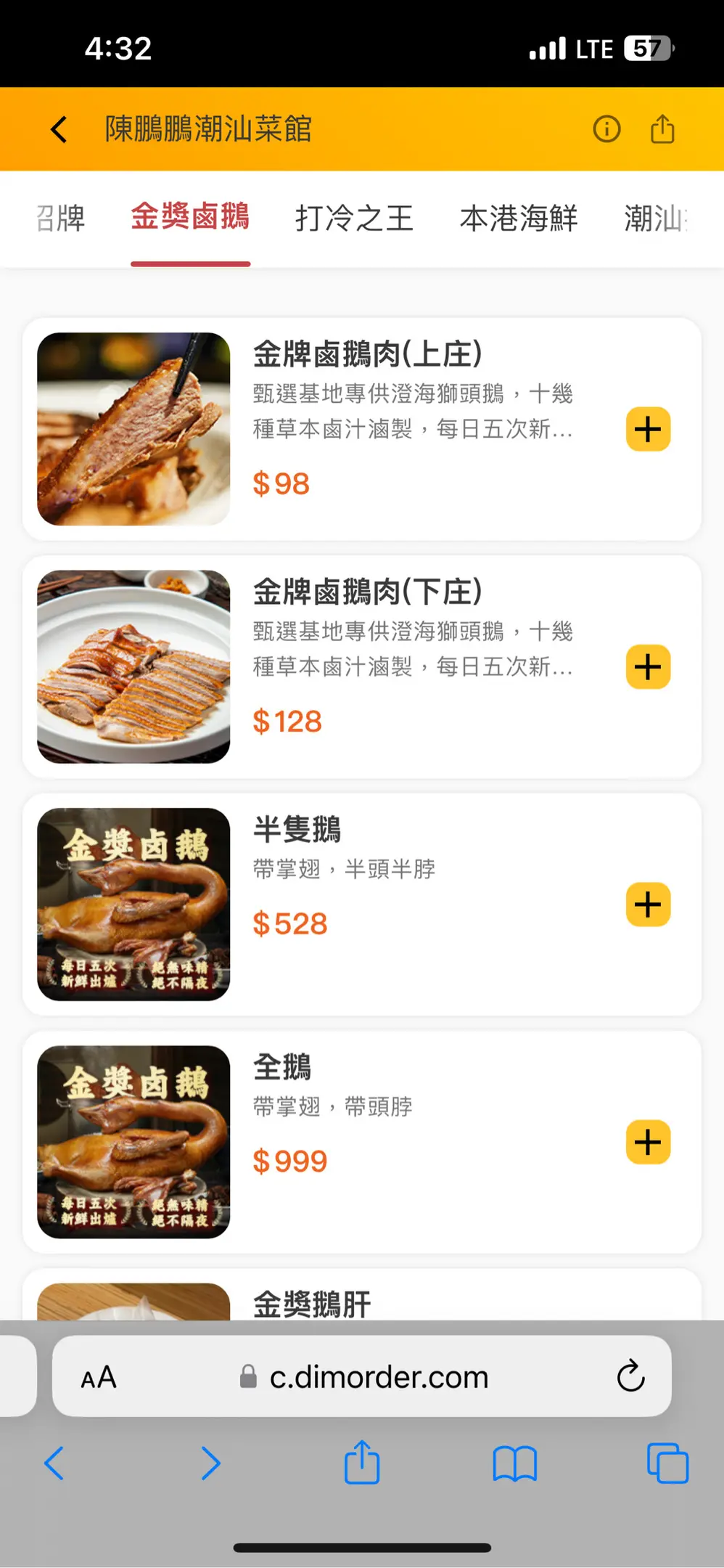Image resolution: width=724 pixels, height=1568 pixels.
Task: Switch to 打冷之王 category tab
Action: coord(354,219)
